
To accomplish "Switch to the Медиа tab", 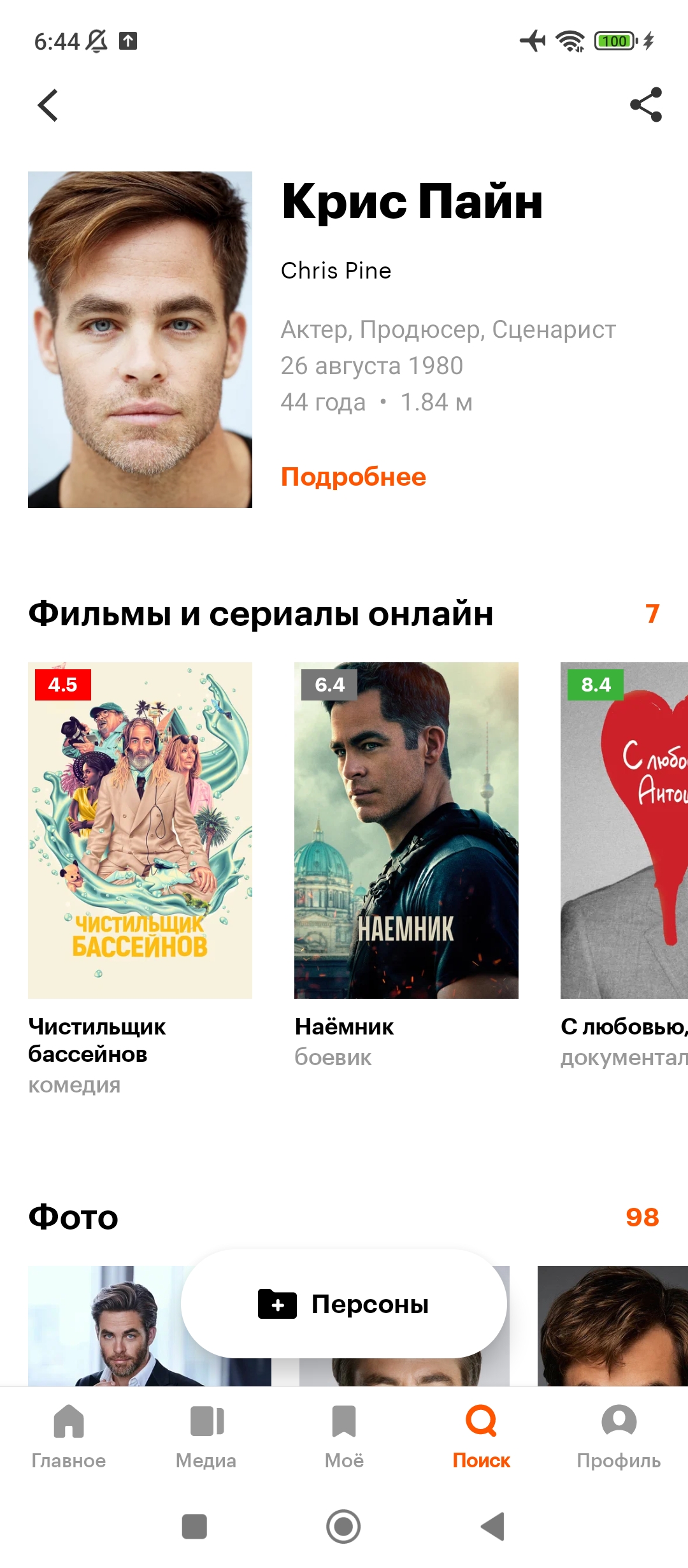I will click(x=206, y=1438).
